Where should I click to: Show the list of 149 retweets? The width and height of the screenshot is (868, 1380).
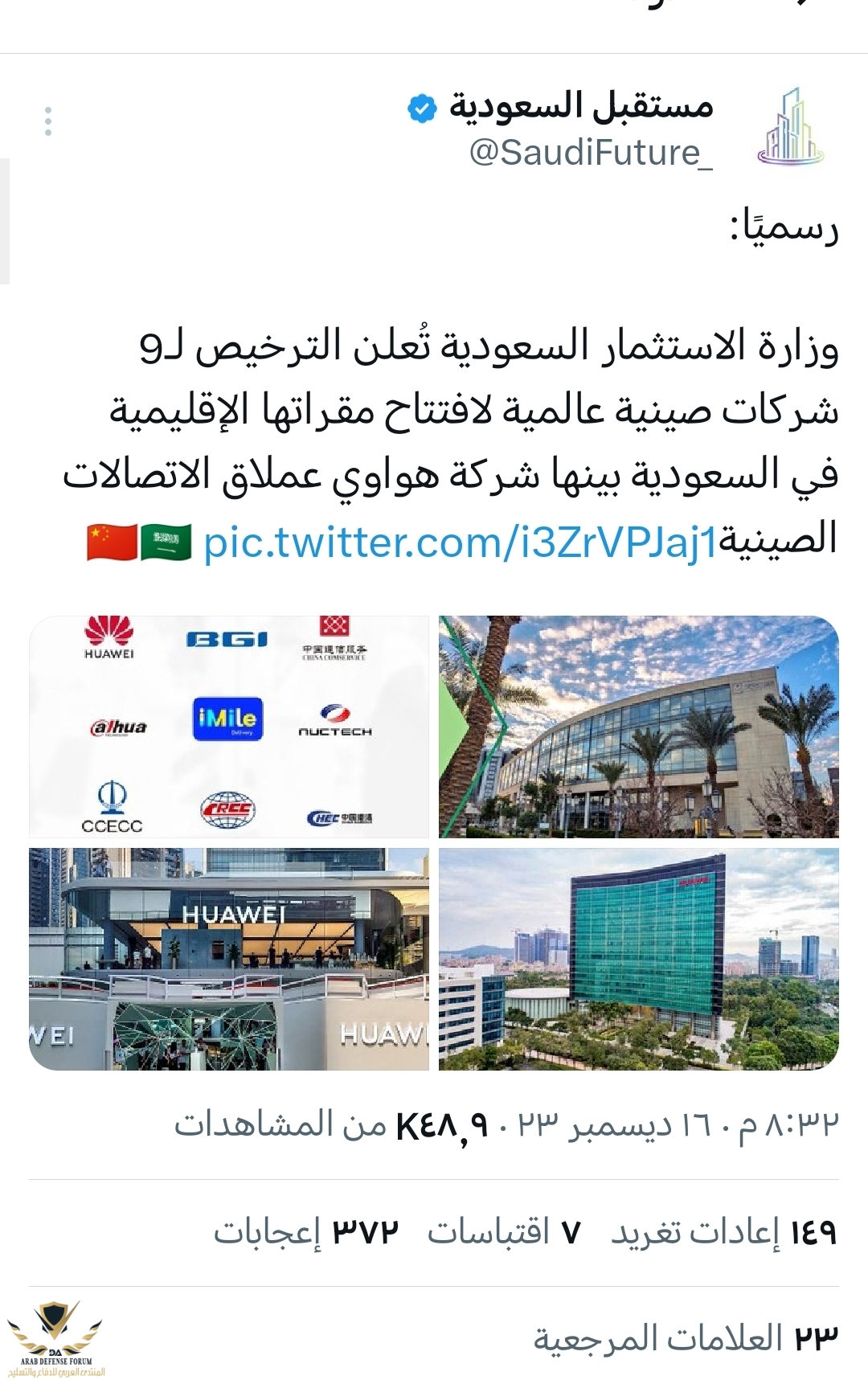coord(723,1232)
